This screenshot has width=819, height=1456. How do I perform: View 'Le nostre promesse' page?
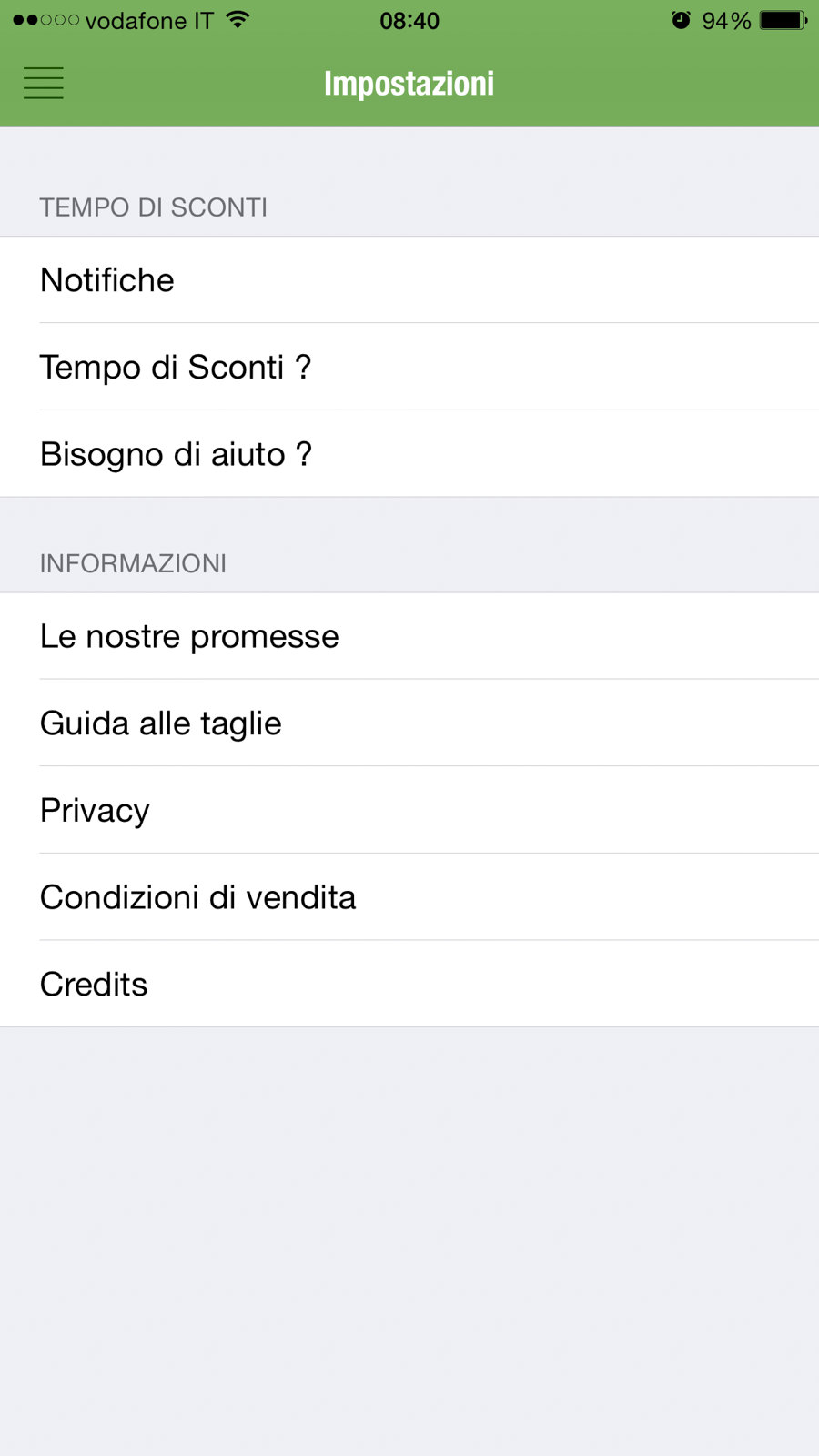[409, 636]
